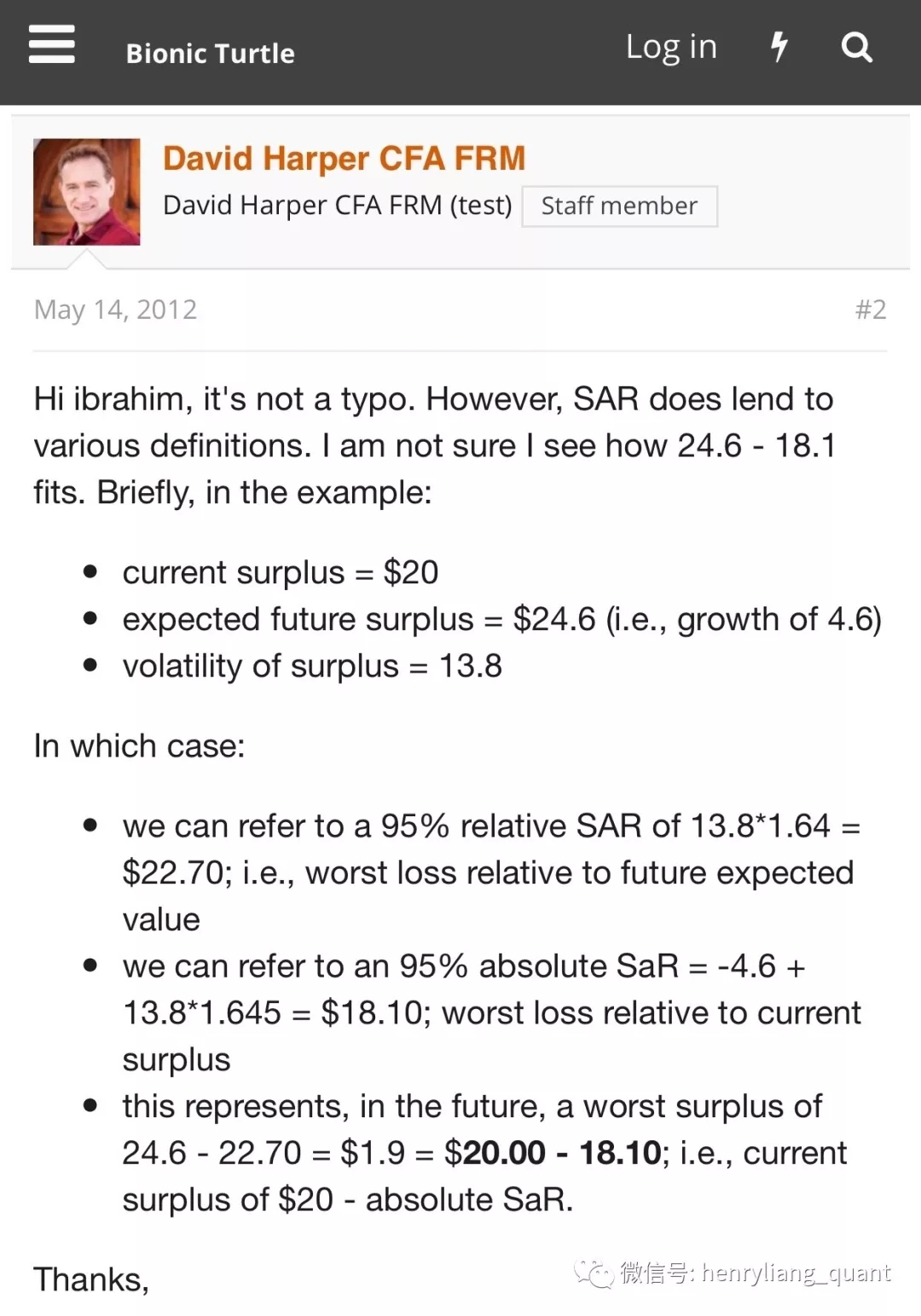Screen dimensions: 921x1316
Task: Open David Harper's profile picture
Action: tap(87, 192)
